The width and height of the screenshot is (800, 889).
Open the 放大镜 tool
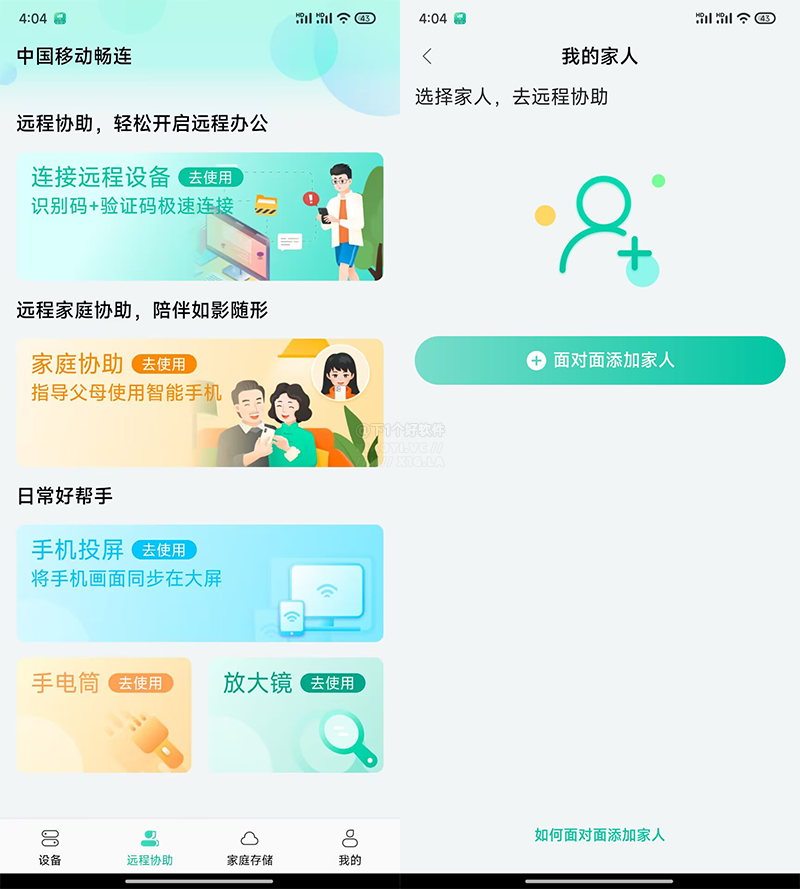point(295,714)
